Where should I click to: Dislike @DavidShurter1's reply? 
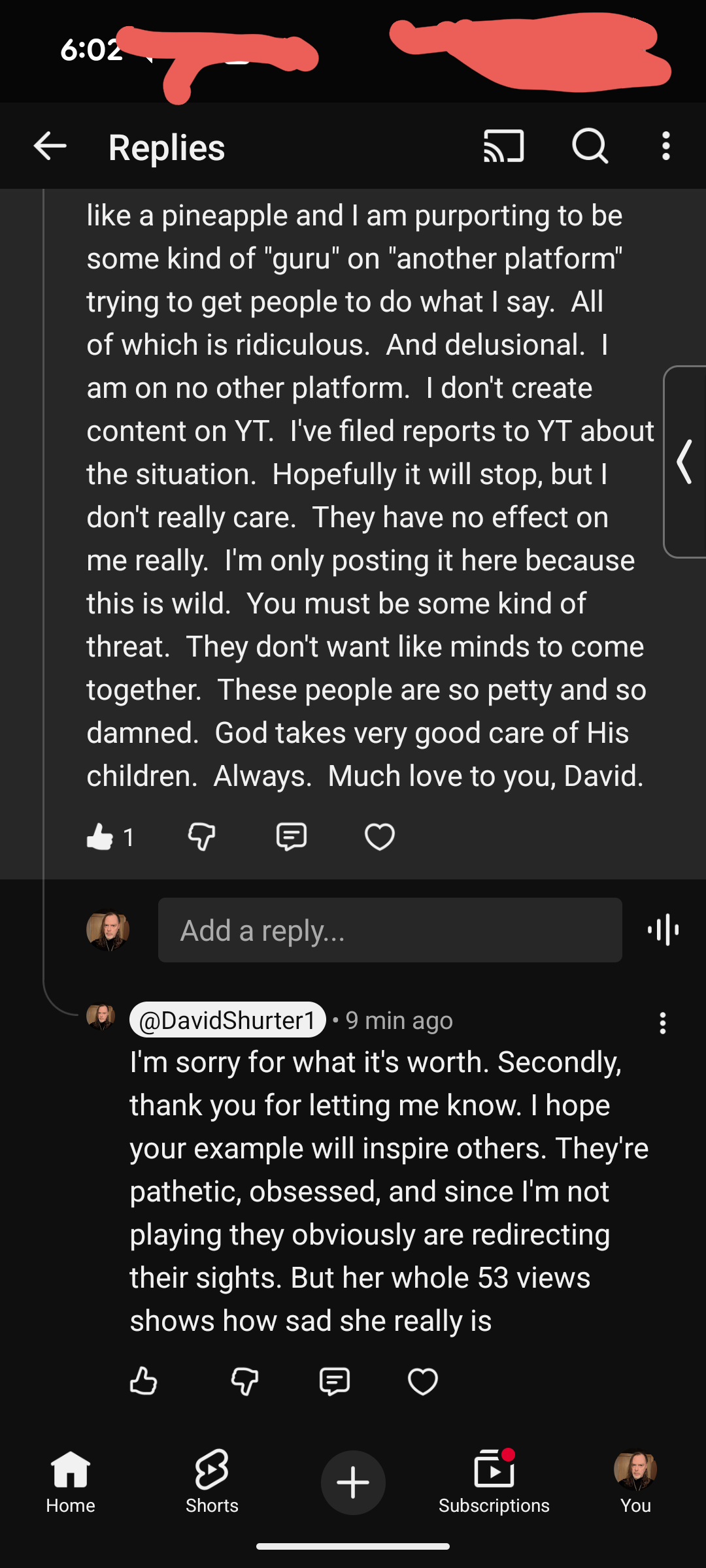244,1381
